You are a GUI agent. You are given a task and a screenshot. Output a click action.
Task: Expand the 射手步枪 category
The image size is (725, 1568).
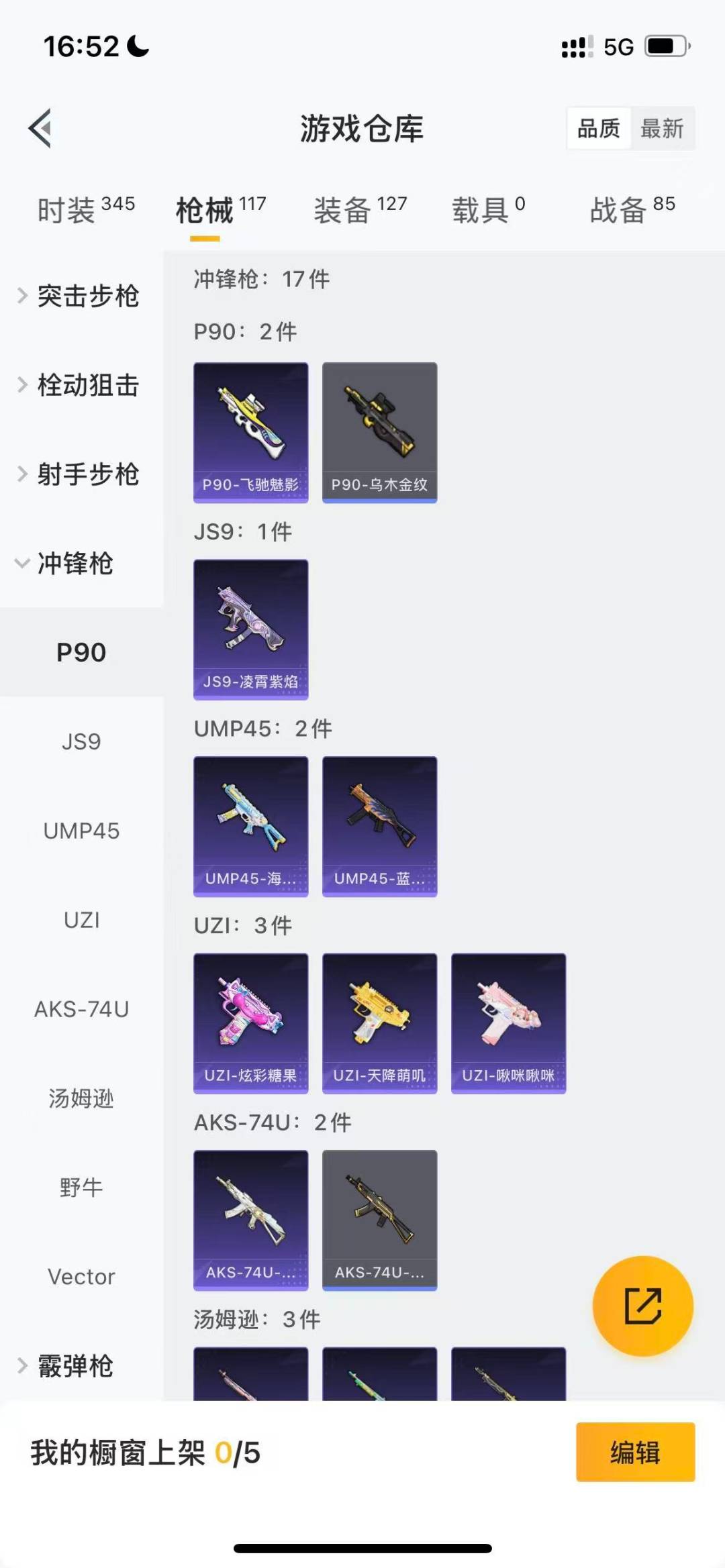[89, 476]
